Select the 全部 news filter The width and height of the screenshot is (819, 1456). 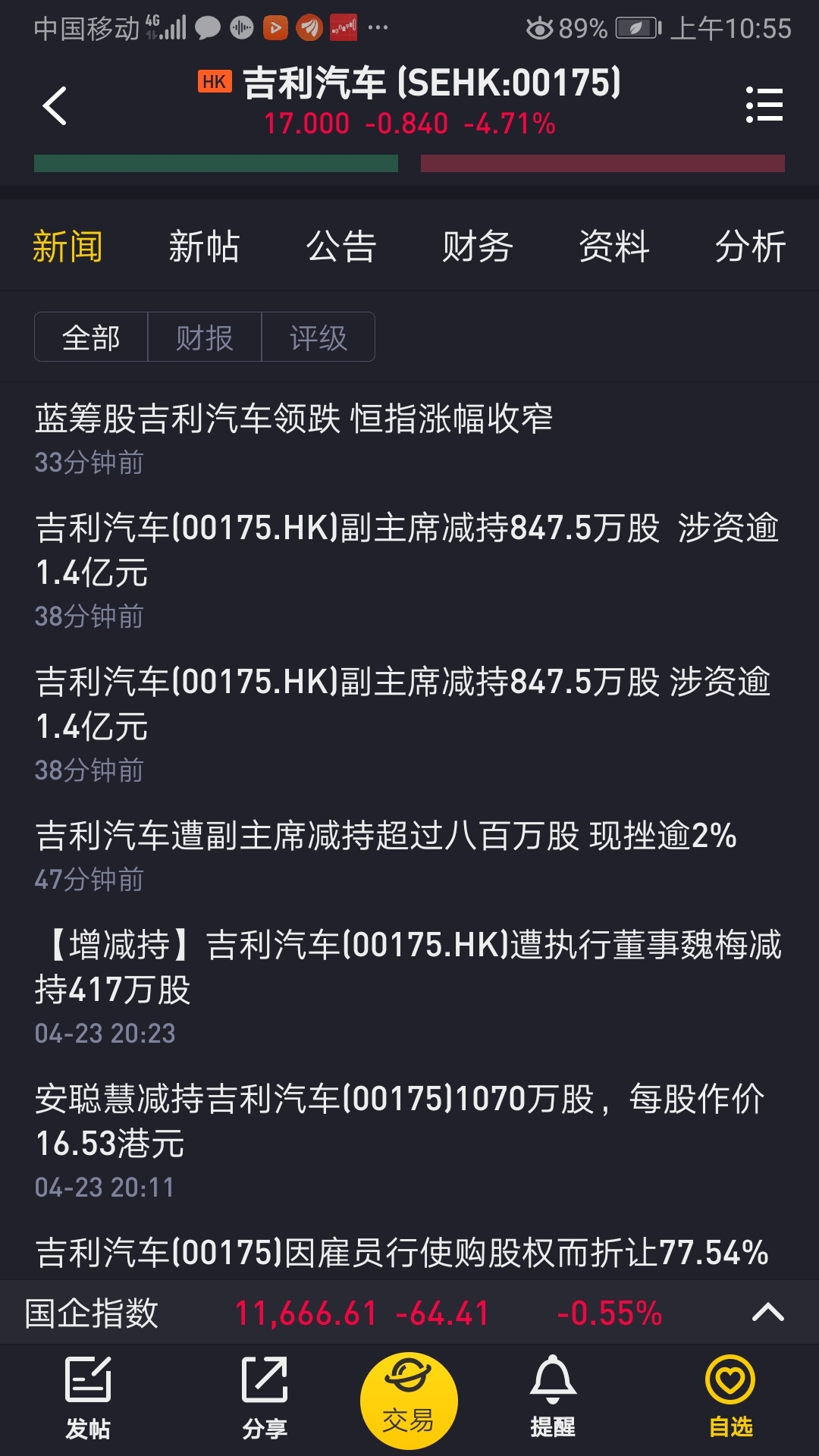(x=91, y=337)
